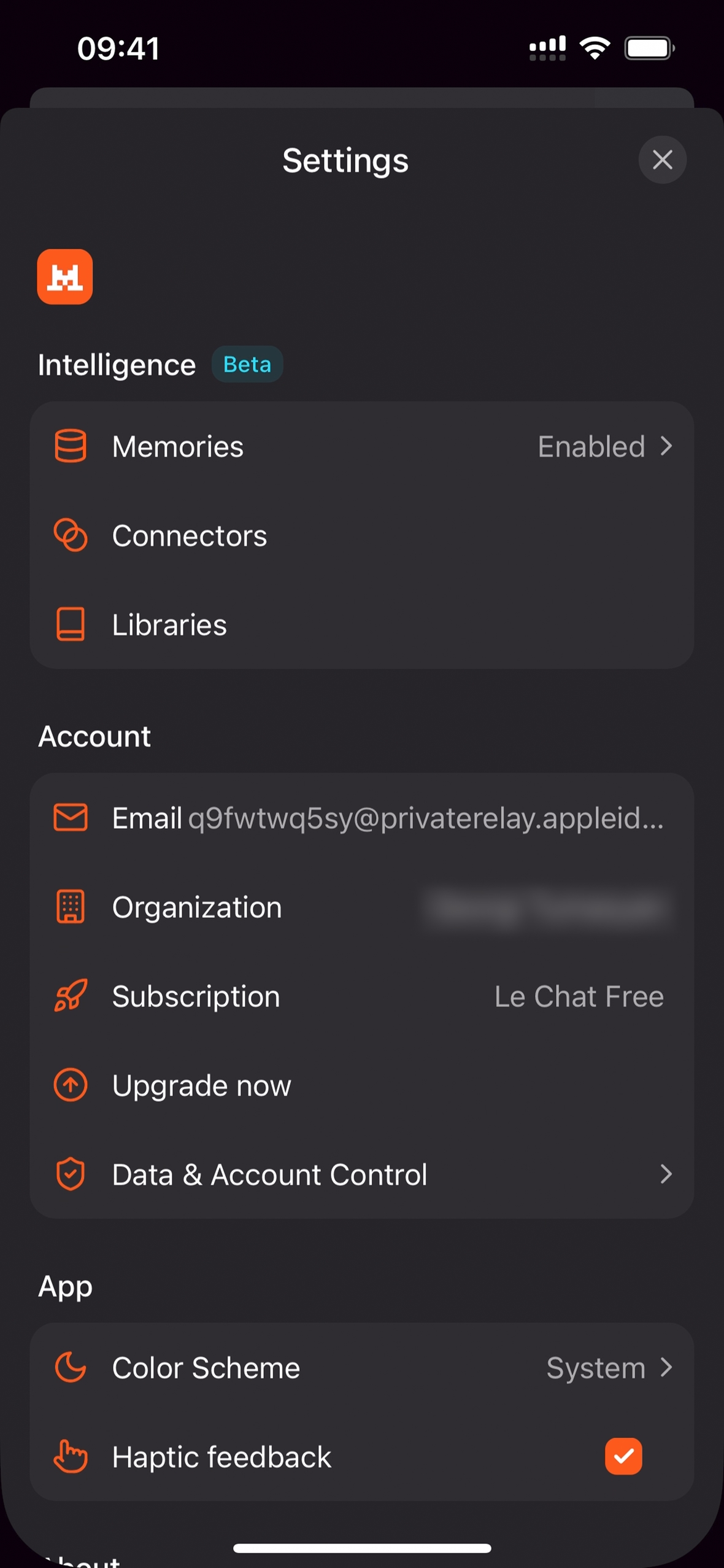Image resolution: width=724 pixels, height=1568 pixels.
Task: Disable the Haptic feedback checkbox
Action: pyautogui.click(x=623, y=1456)
